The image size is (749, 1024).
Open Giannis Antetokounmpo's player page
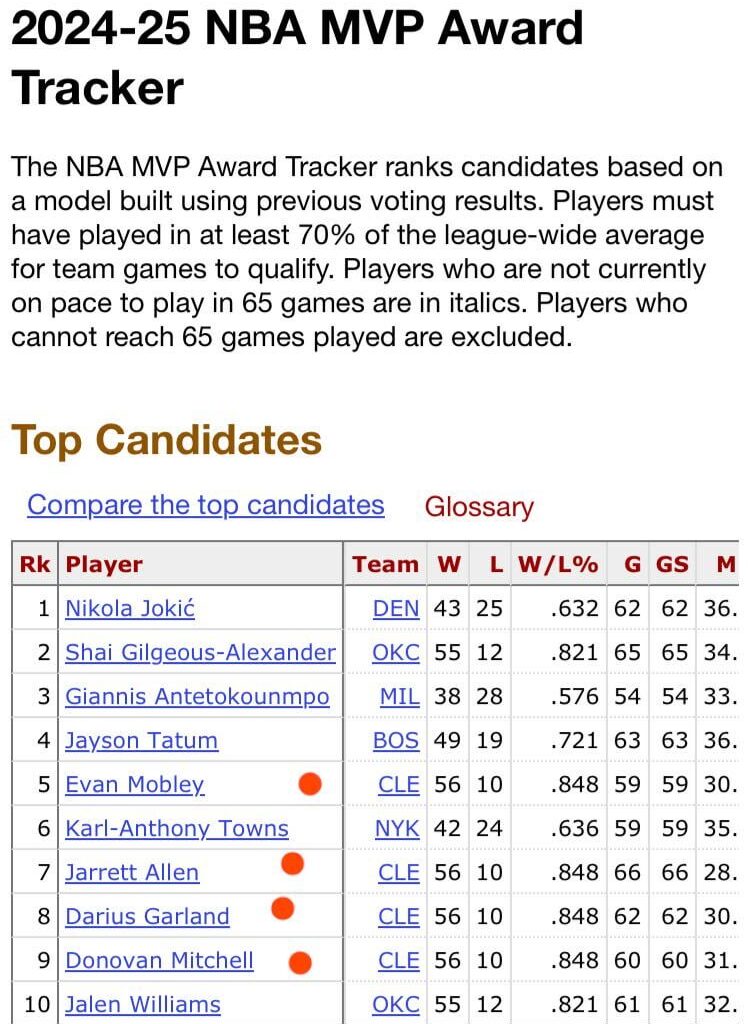pos(194,696)
